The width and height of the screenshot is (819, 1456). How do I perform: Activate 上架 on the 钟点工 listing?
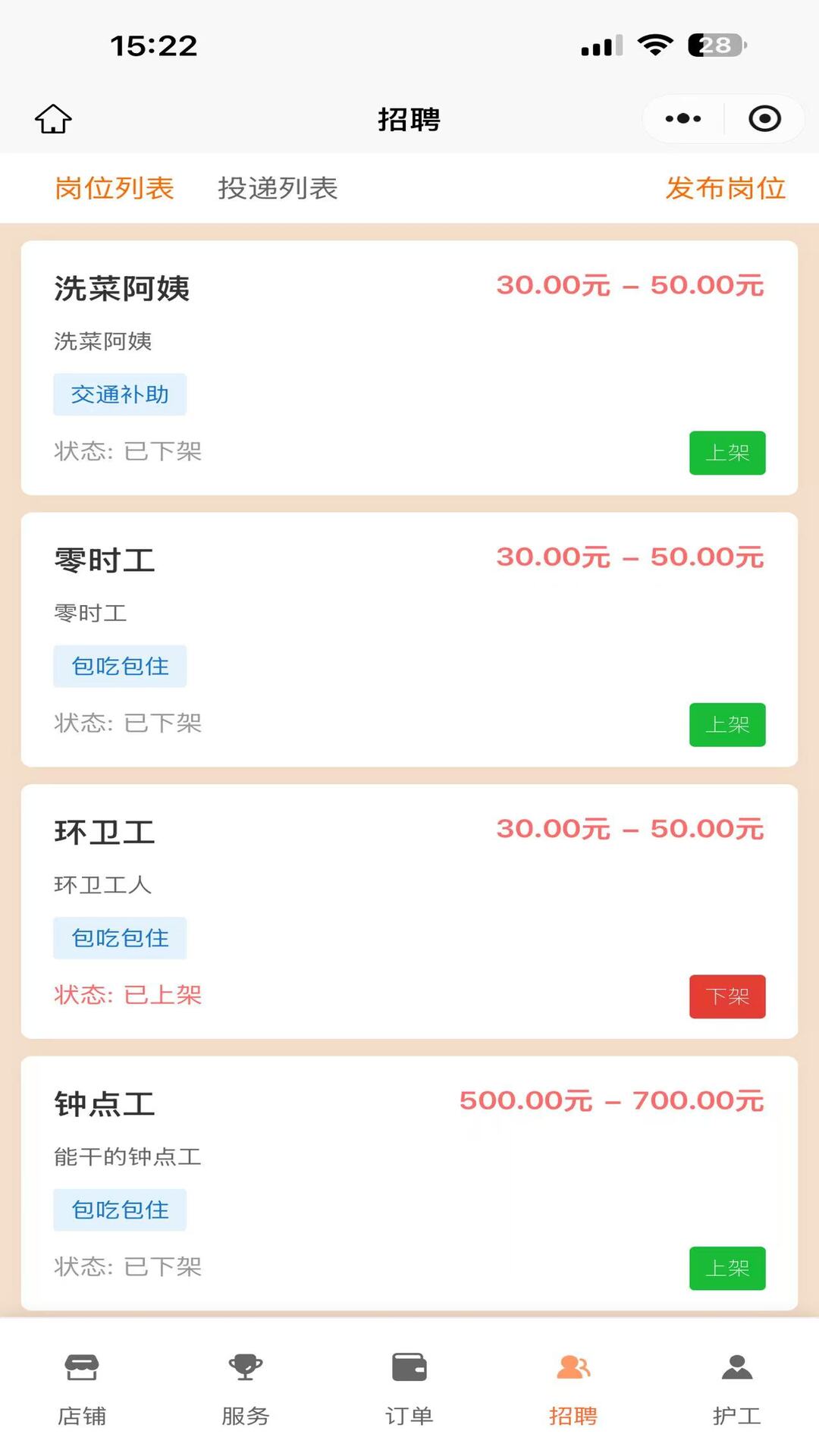tap(726, 1268)
